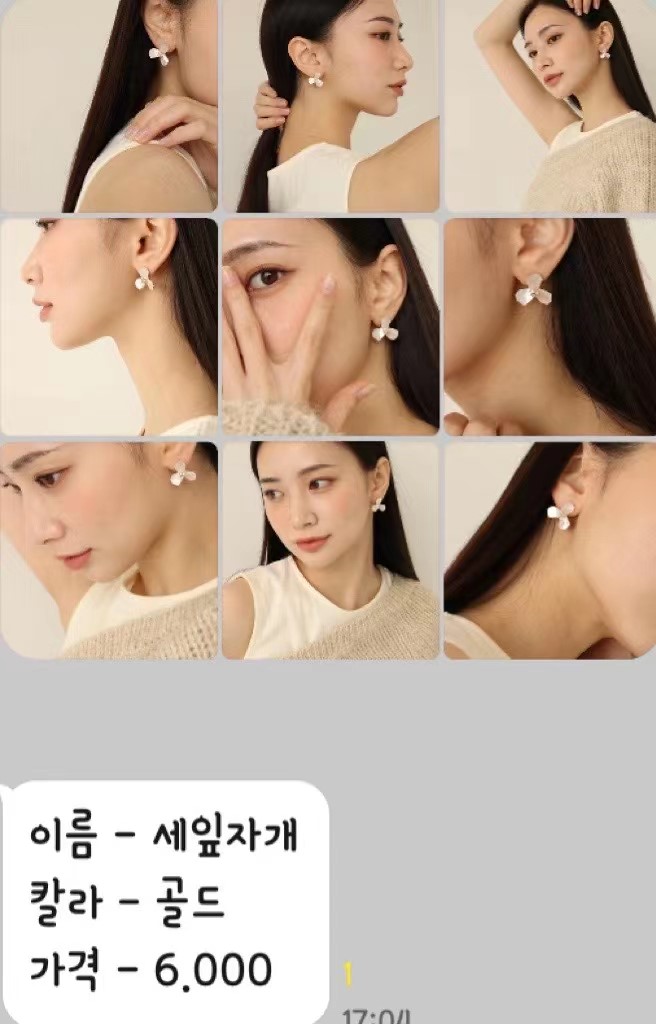This screenshot has width=656, height=1024.
Task: View the photo with hand covering face
Action: tap(330, 326)
